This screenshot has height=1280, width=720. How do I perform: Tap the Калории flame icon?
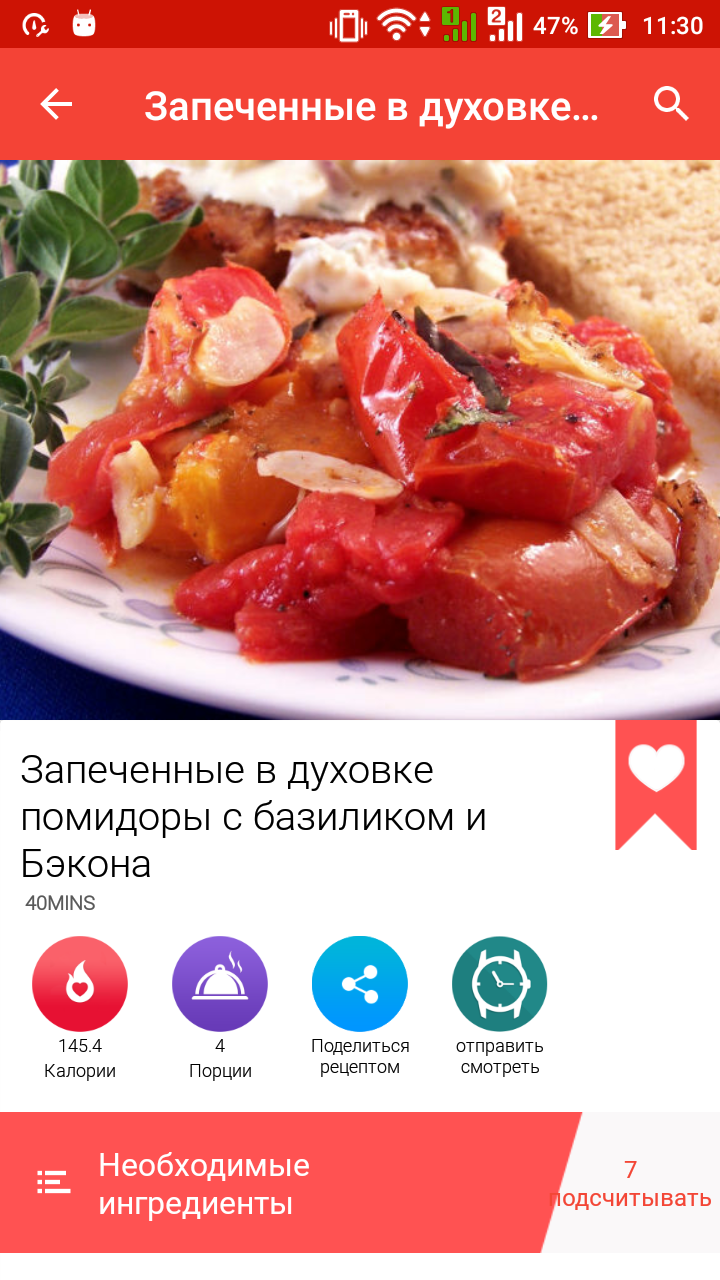(80, 984)
